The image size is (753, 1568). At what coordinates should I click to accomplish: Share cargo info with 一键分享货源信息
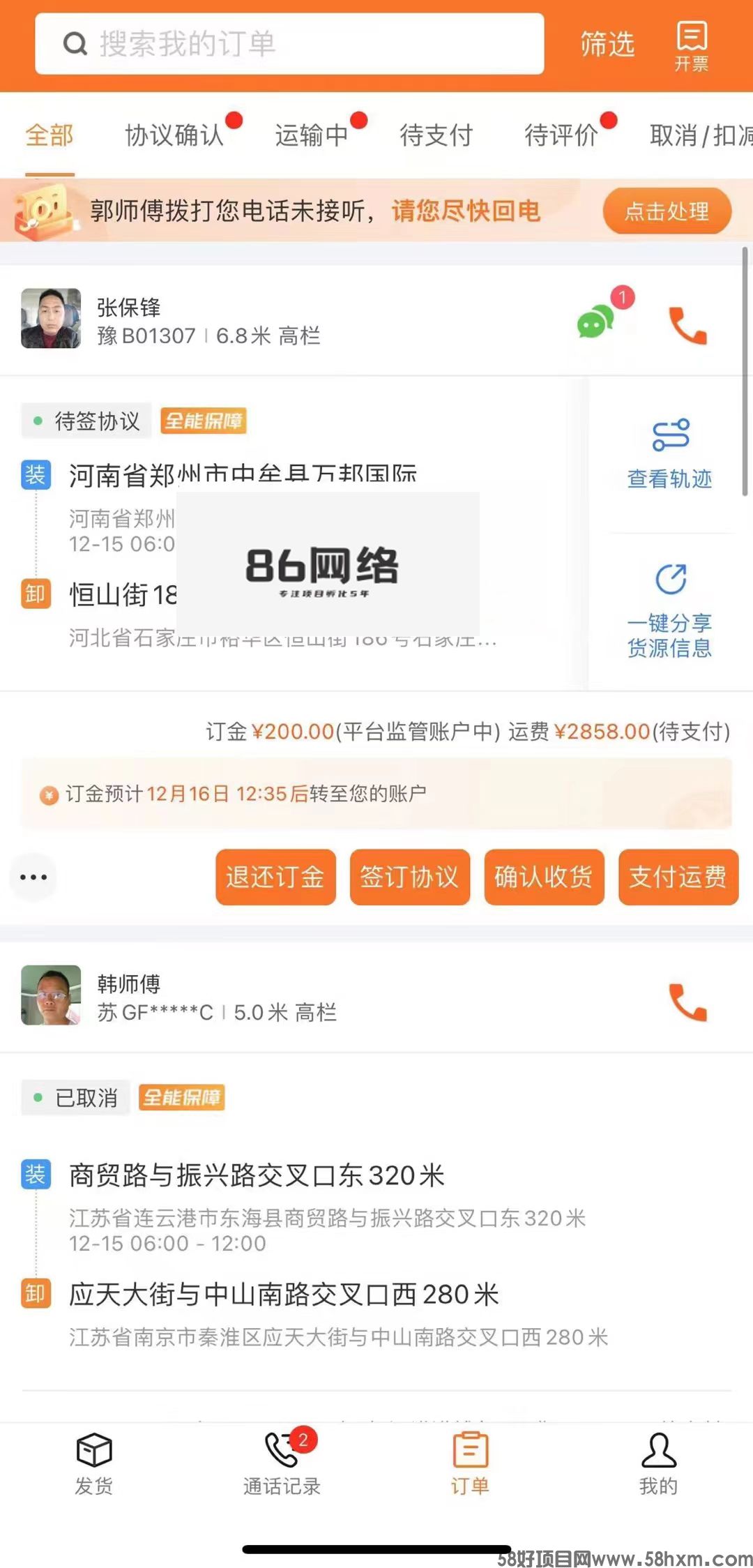pyautogui.click(x=669, y=610)
